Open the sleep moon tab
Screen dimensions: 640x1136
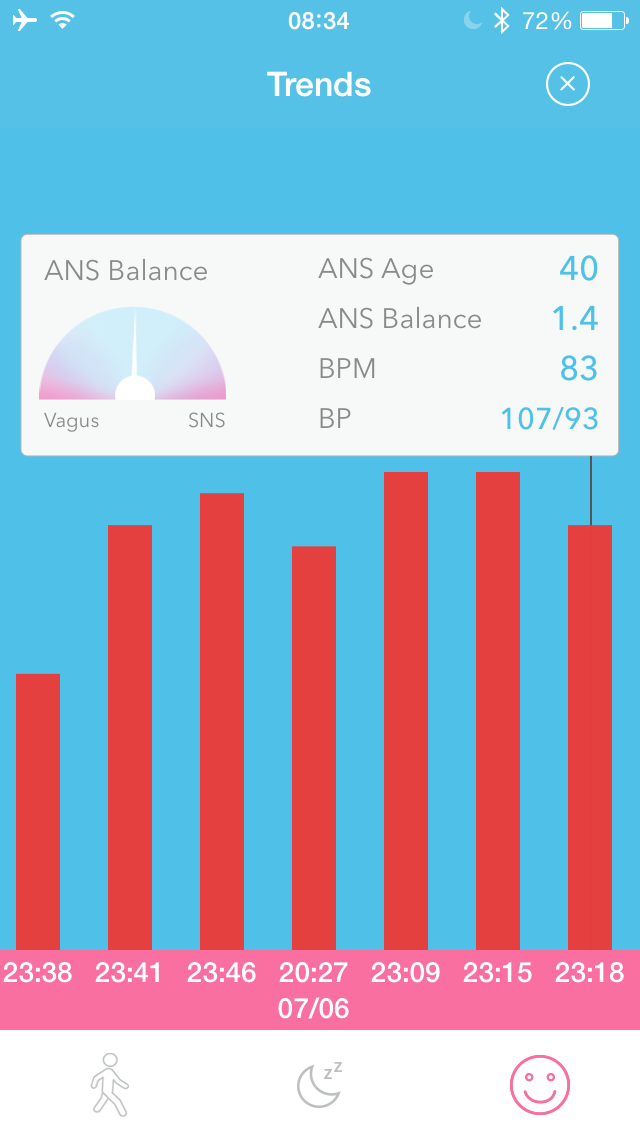(319, 1083)
